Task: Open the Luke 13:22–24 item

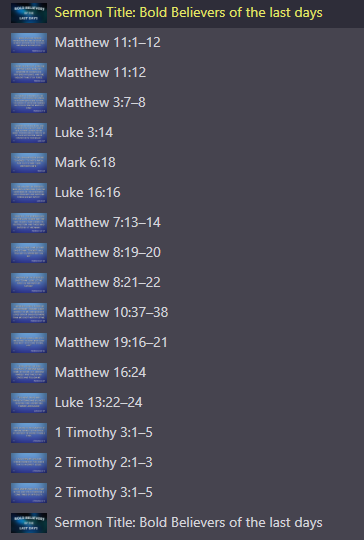Action: click(182, 402)
